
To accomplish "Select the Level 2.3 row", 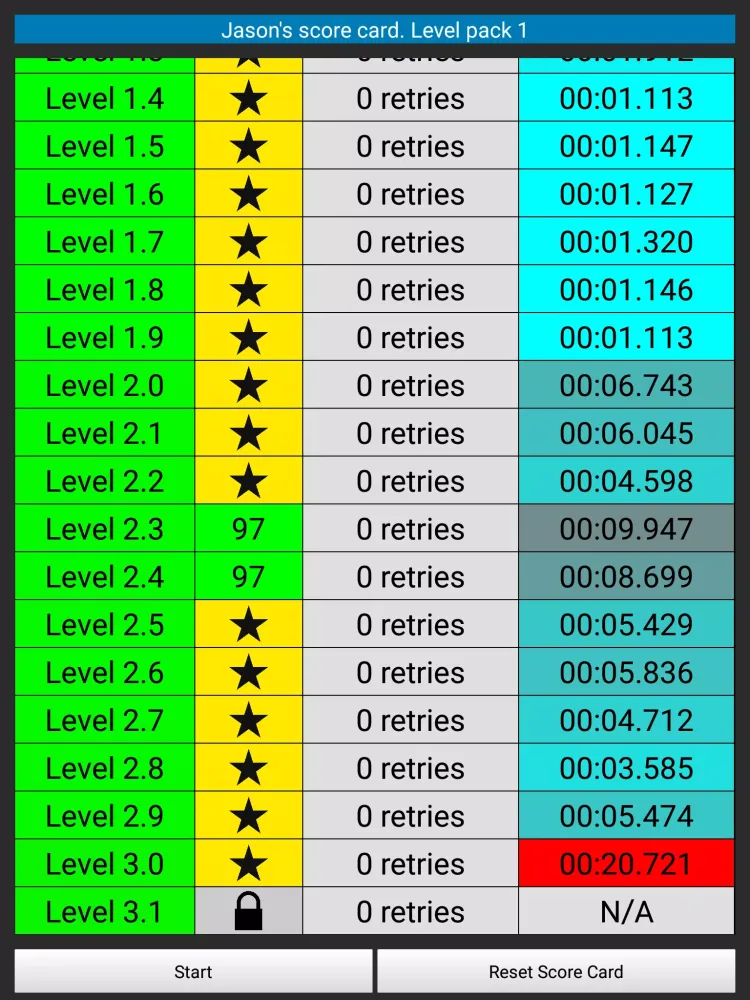I will coord(105,529).
